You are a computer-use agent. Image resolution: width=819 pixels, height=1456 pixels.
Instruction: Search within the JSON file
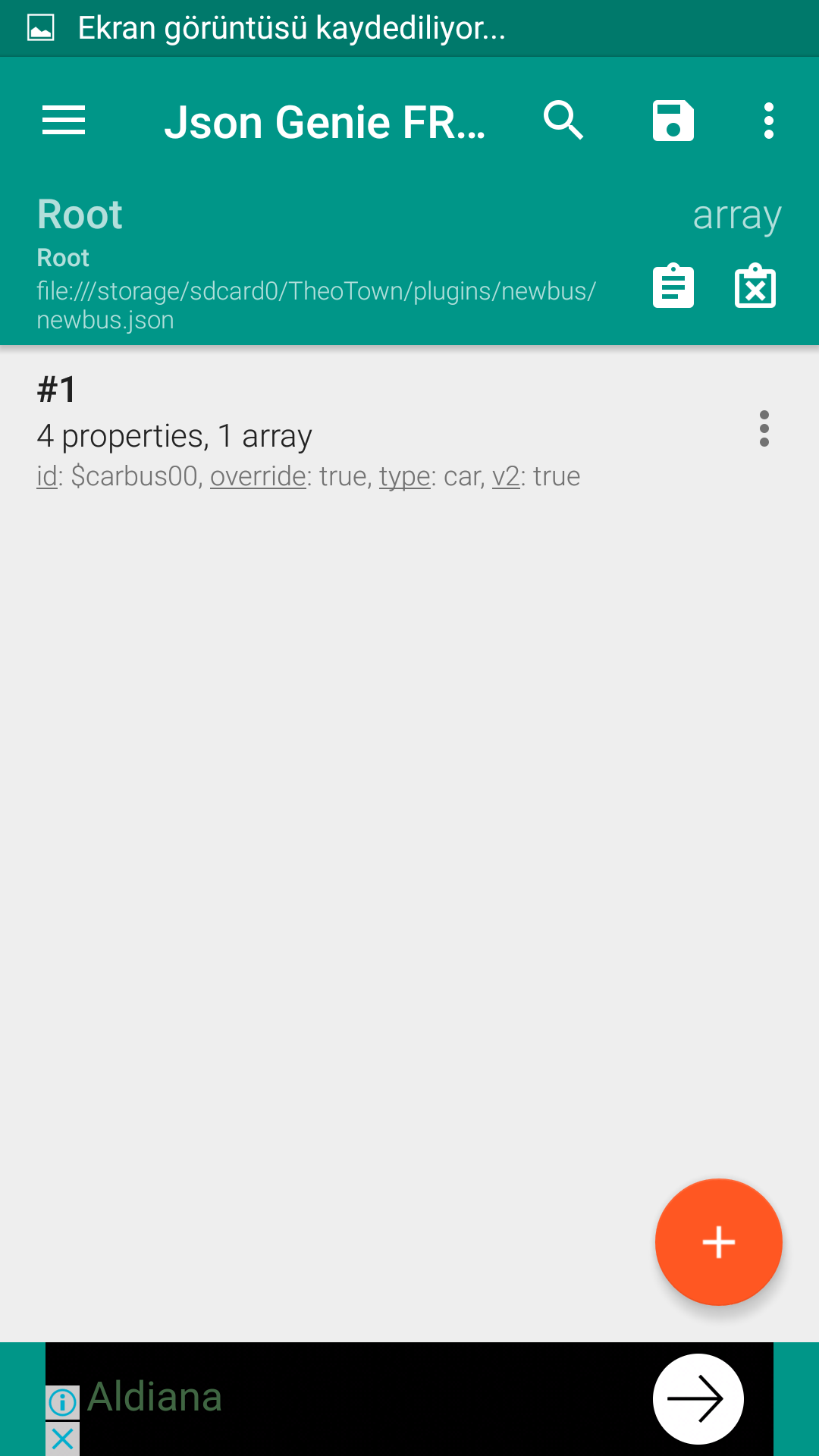(563, 121)
